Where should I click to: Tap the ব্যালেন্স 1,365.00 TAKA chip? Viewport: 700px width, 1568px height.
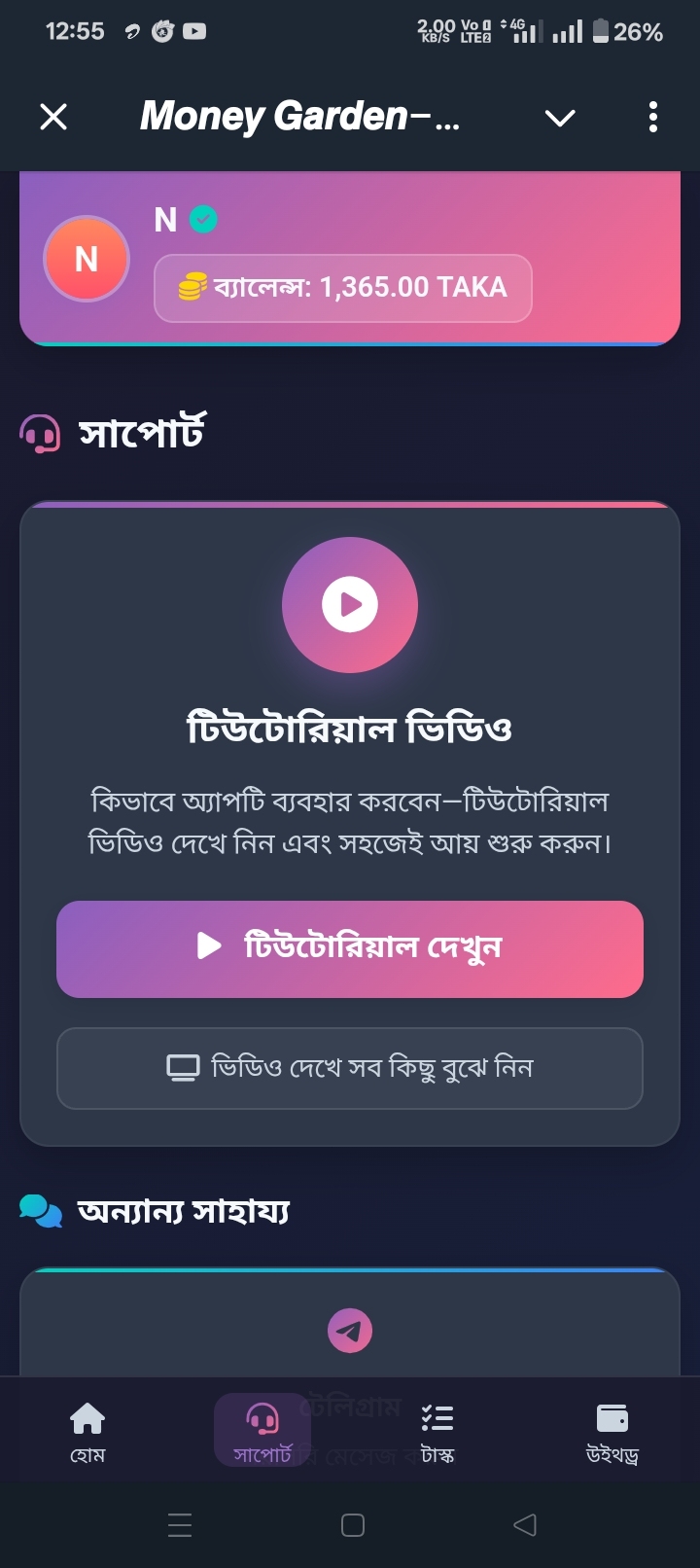[x=342, y=287]
